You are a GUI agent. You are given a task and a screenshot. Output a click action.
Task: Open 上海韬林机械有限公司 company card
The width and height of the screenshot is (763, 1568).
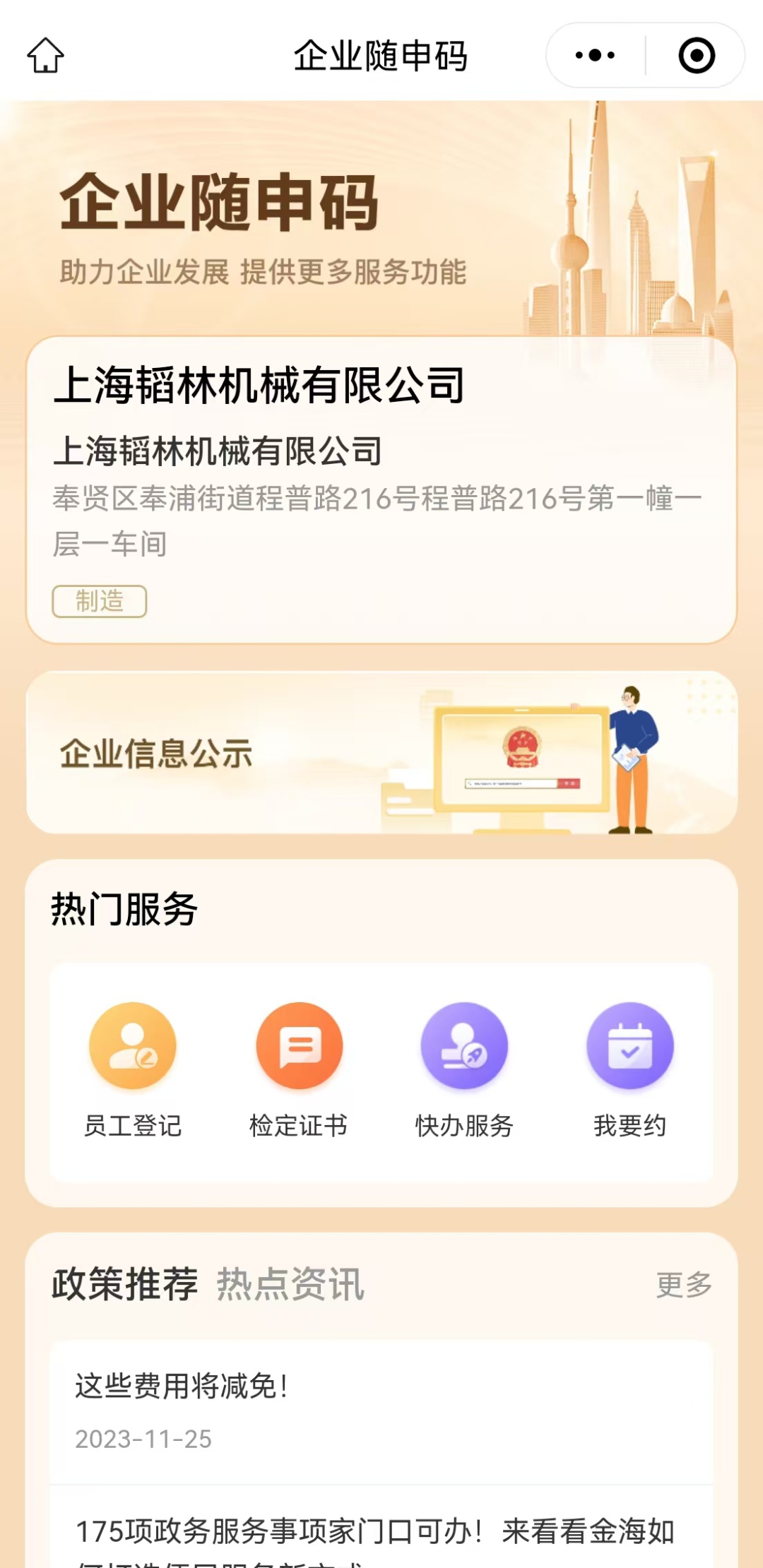[381, 489]
